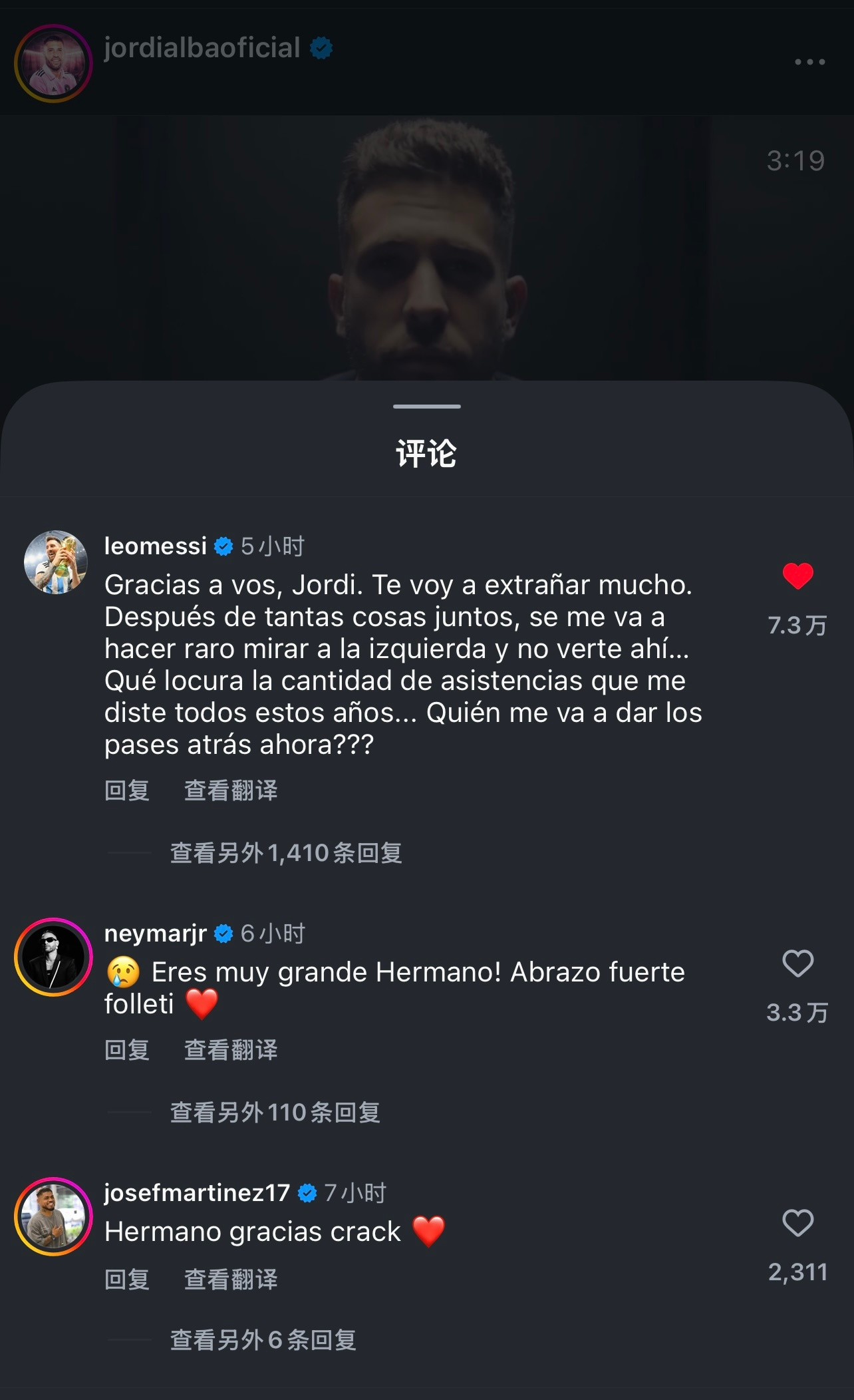Open neymarjr's profile avatar
Viewport: 854px width, 1400px height.
point(53,957)
